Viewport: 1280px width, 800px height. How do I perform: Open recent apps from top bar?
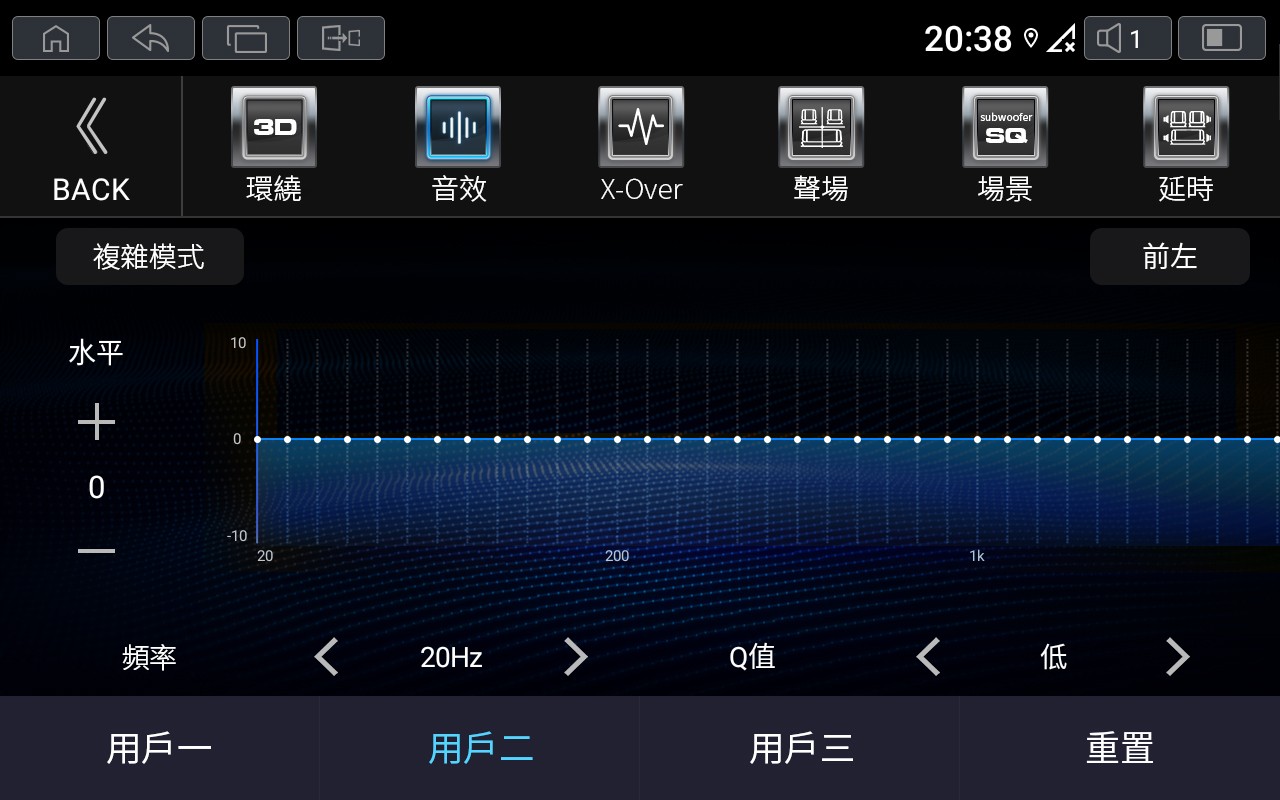click(246, 38)
